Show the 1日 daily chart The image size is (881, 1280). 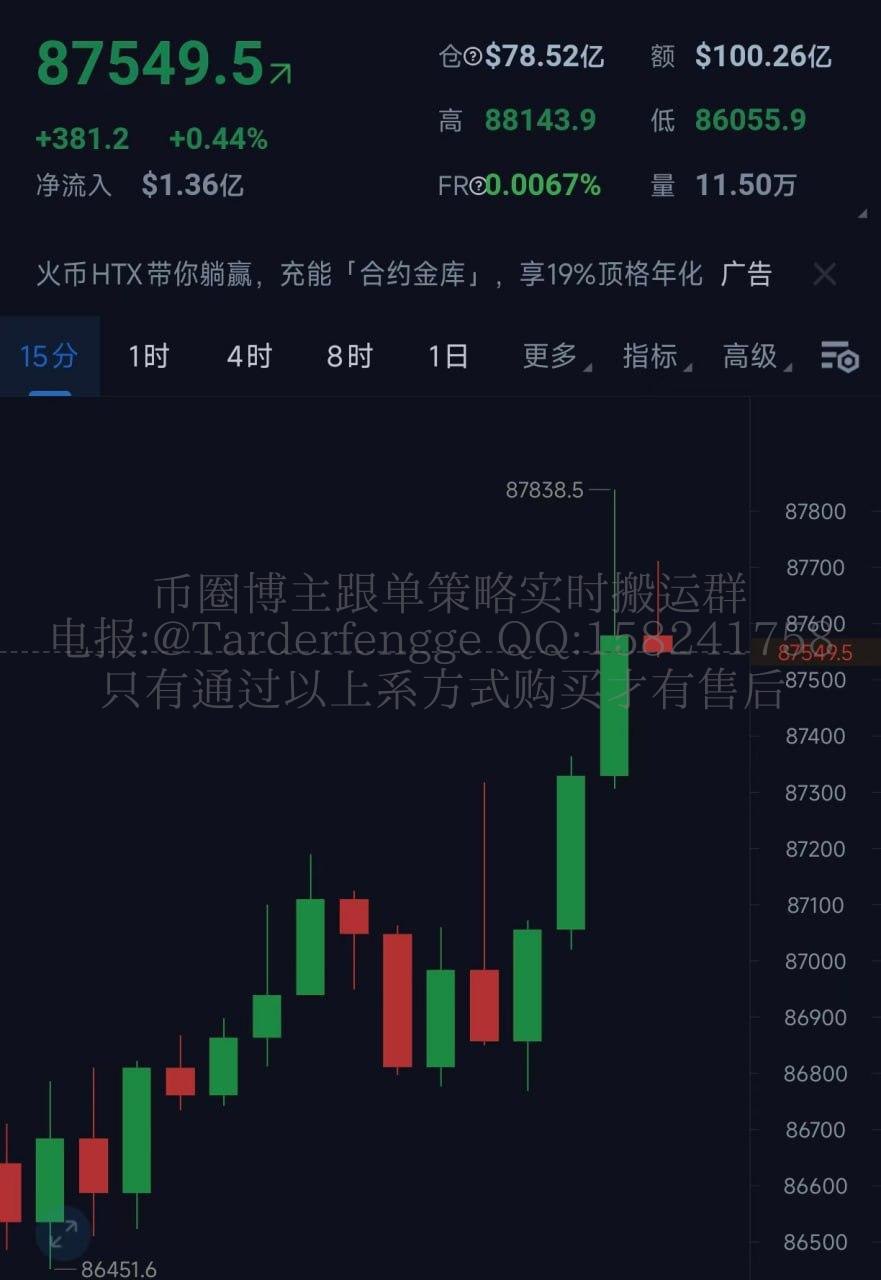pos(448,356)
